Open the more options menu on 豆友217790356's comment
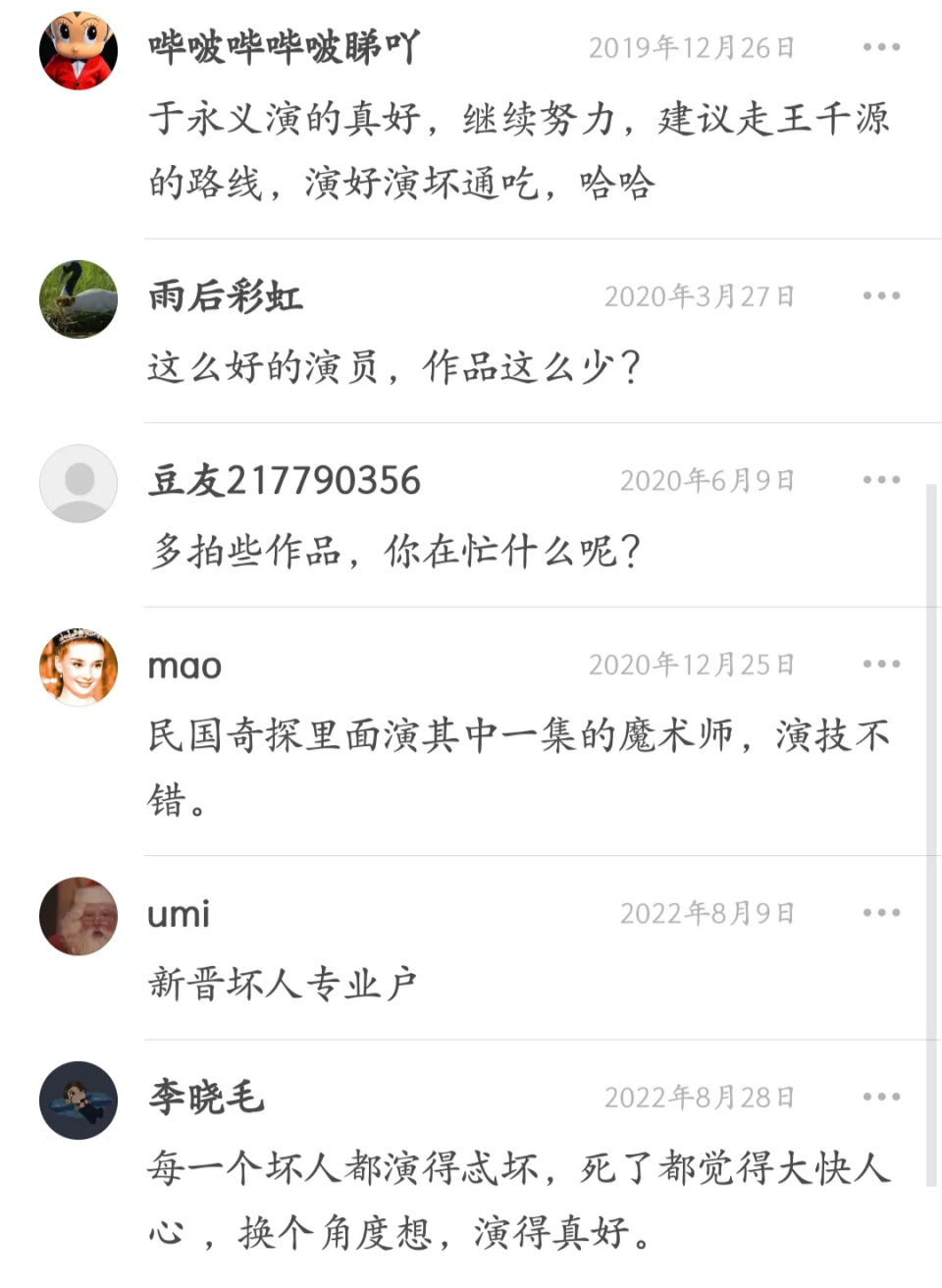The width and height of the screenshot is (942, 1288). (881, 479)
